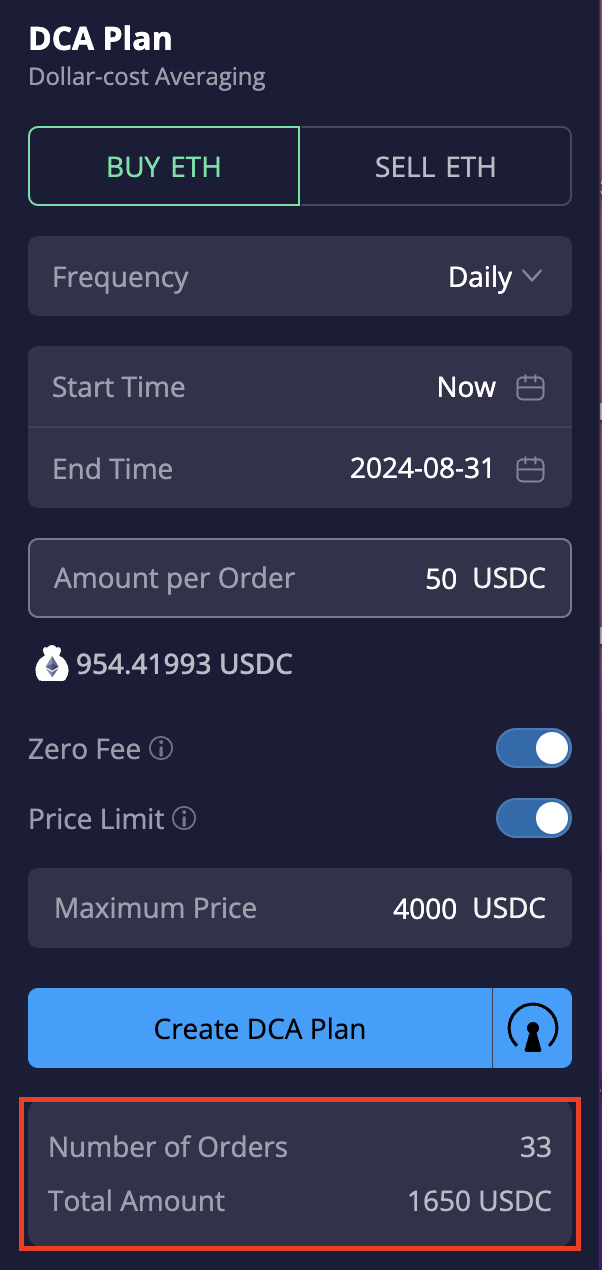
Task: Switch to the SELL ETH tab
Action: click(x=436, y=166)
